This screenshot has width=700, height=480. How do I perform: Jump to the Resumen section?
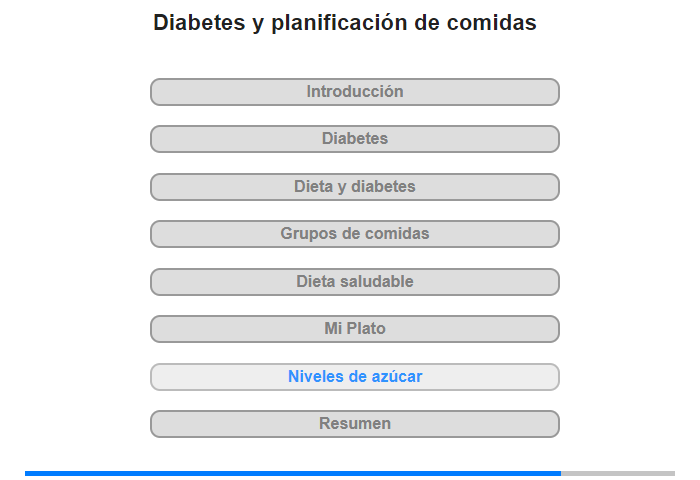point(355,424)
